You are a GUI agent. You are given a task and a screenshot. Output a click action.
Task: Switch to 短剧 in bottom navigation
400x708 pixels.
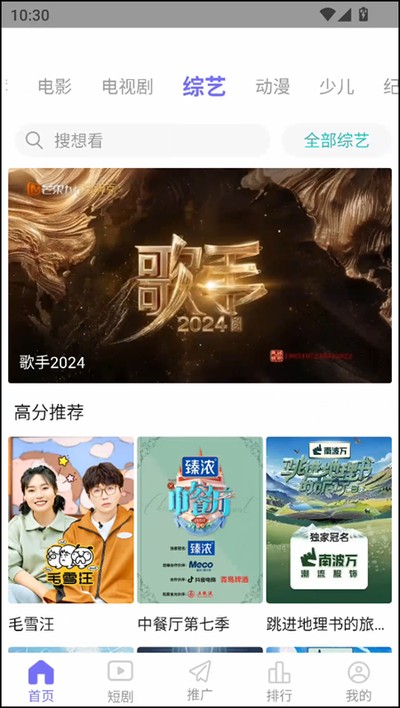click(x=120, y=681)
